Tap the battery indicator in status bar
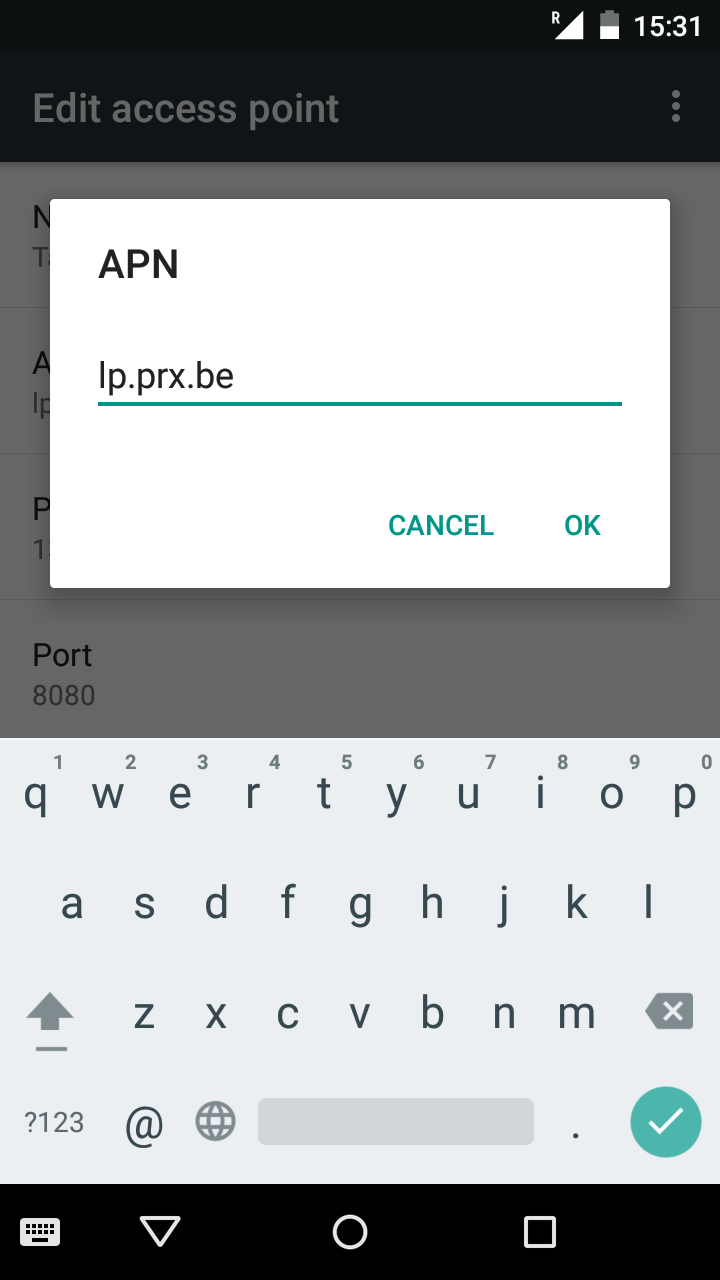The height and width of the screenshot is (1280, 720). pos(607,25)
